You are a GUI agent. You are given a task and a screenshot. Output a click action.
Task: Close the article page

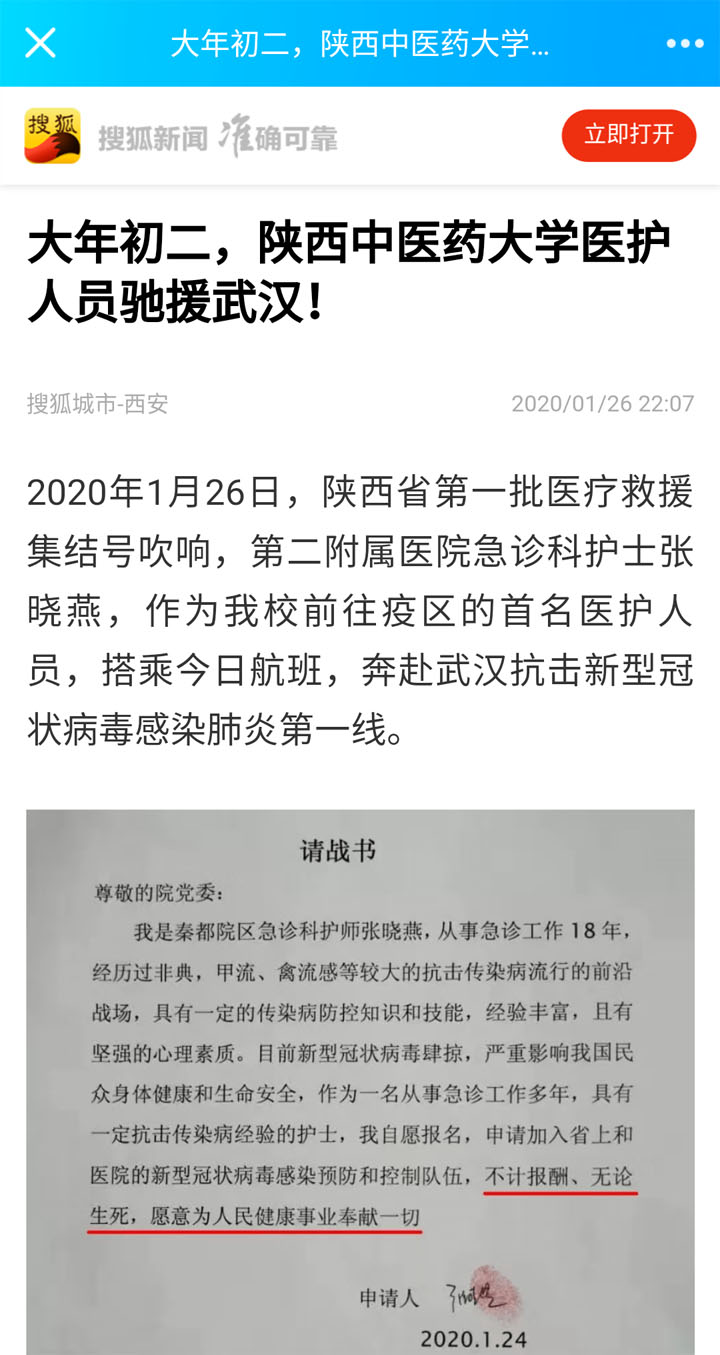tap(40, 43)
